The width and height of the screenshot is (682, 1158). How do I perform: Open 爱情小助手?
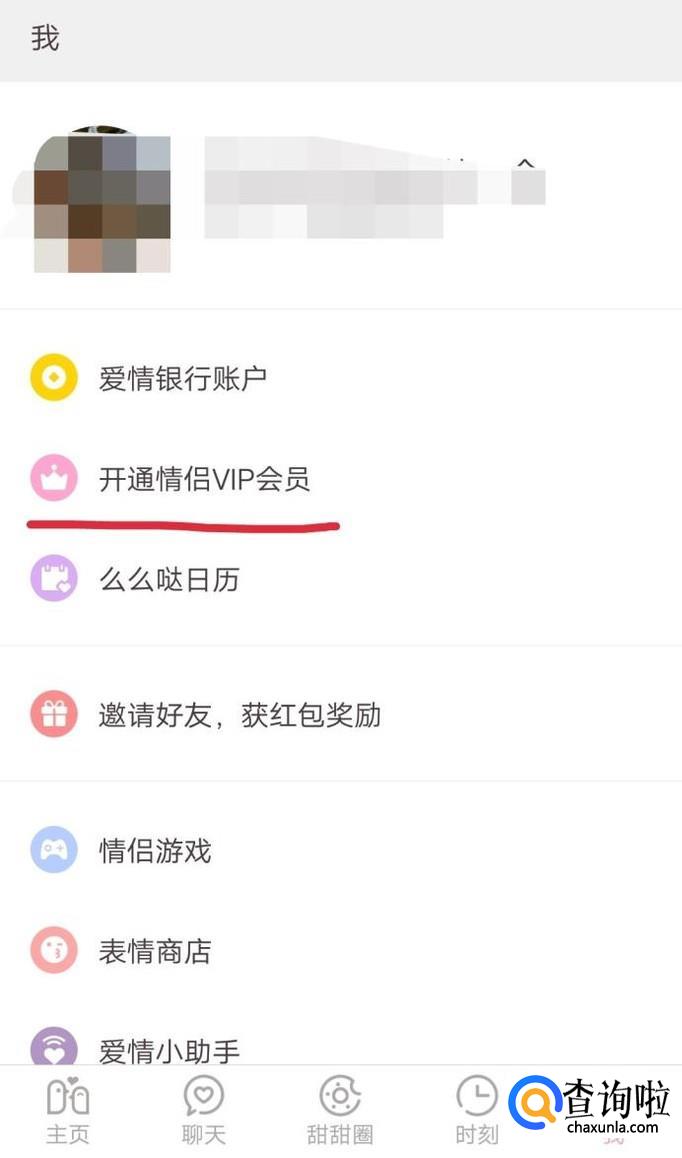[x=169, y=1049]
